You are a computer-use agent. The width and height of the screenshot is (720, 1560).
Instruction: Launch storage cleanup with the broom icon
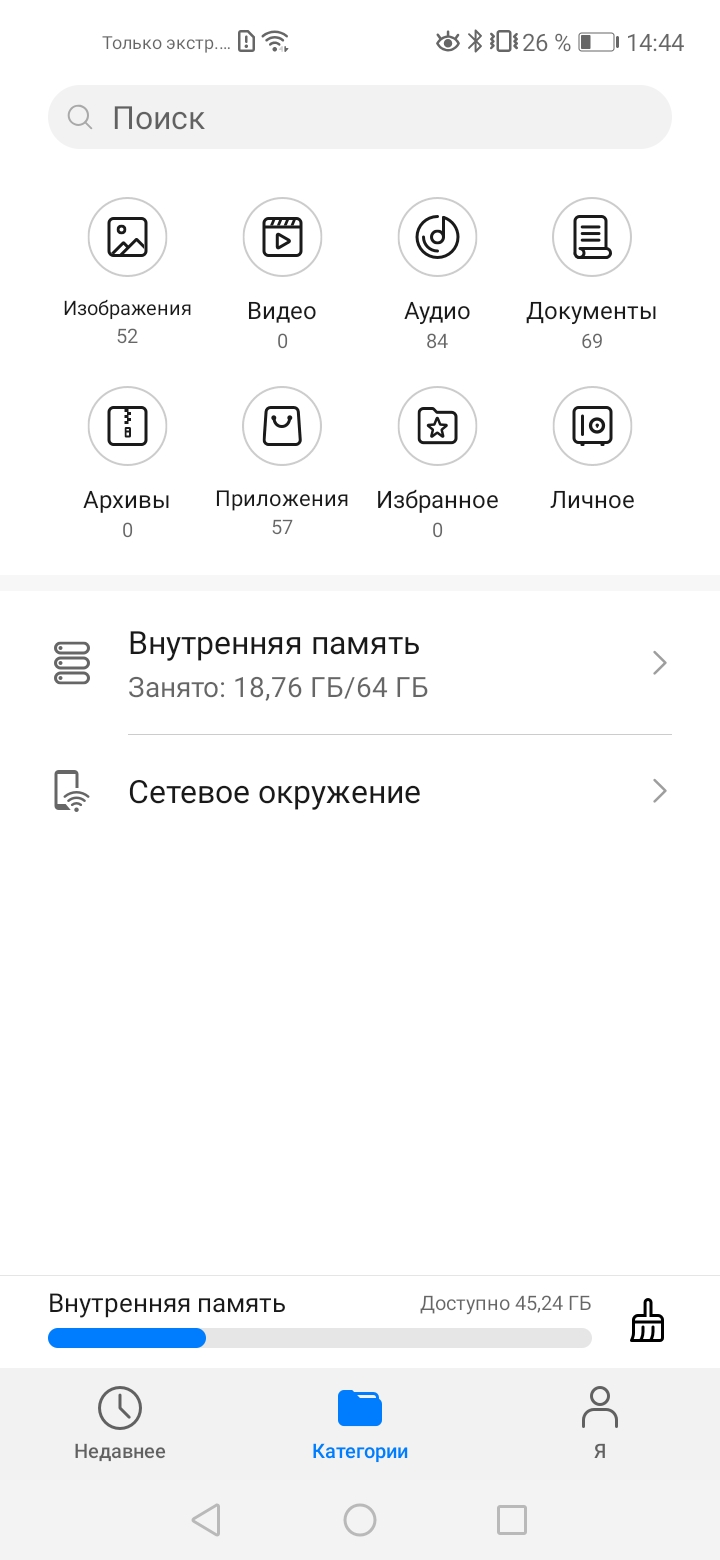coord(647,1320)
